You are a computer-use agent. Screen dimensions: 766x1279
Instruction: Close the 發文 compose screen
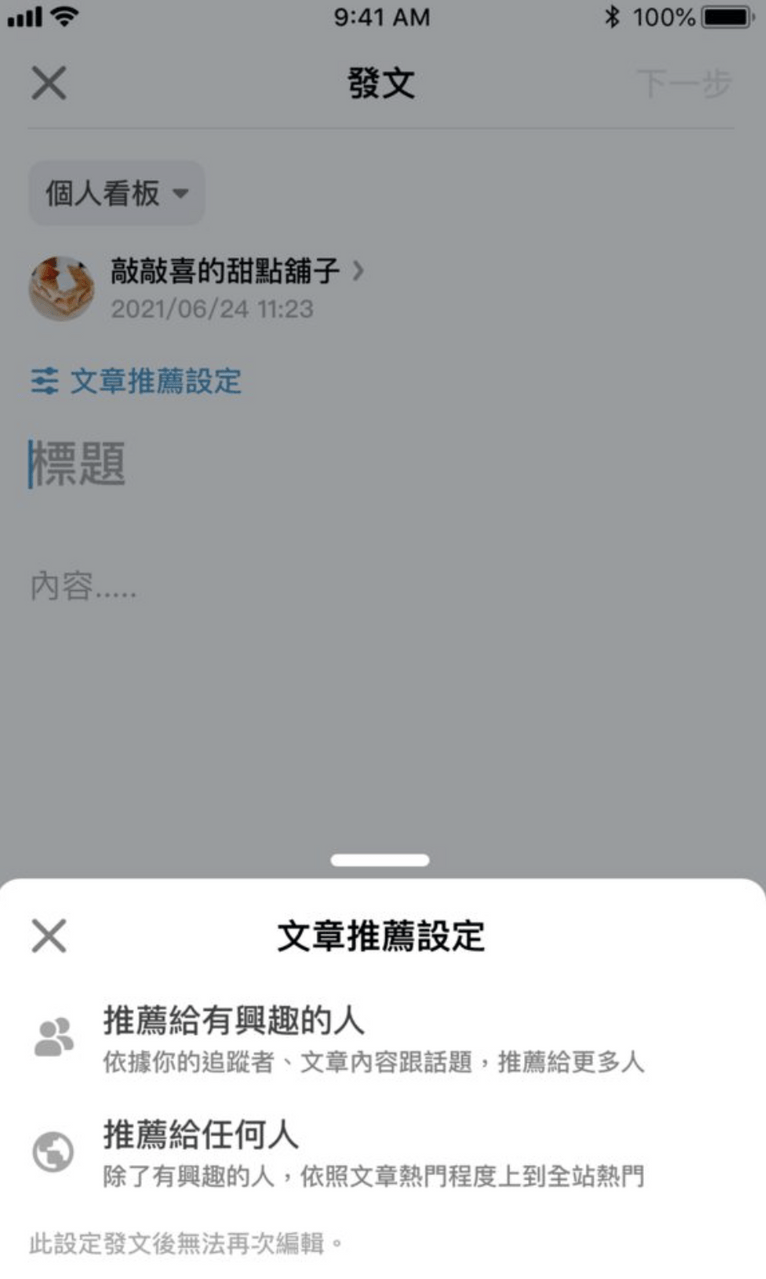point(48,84)
